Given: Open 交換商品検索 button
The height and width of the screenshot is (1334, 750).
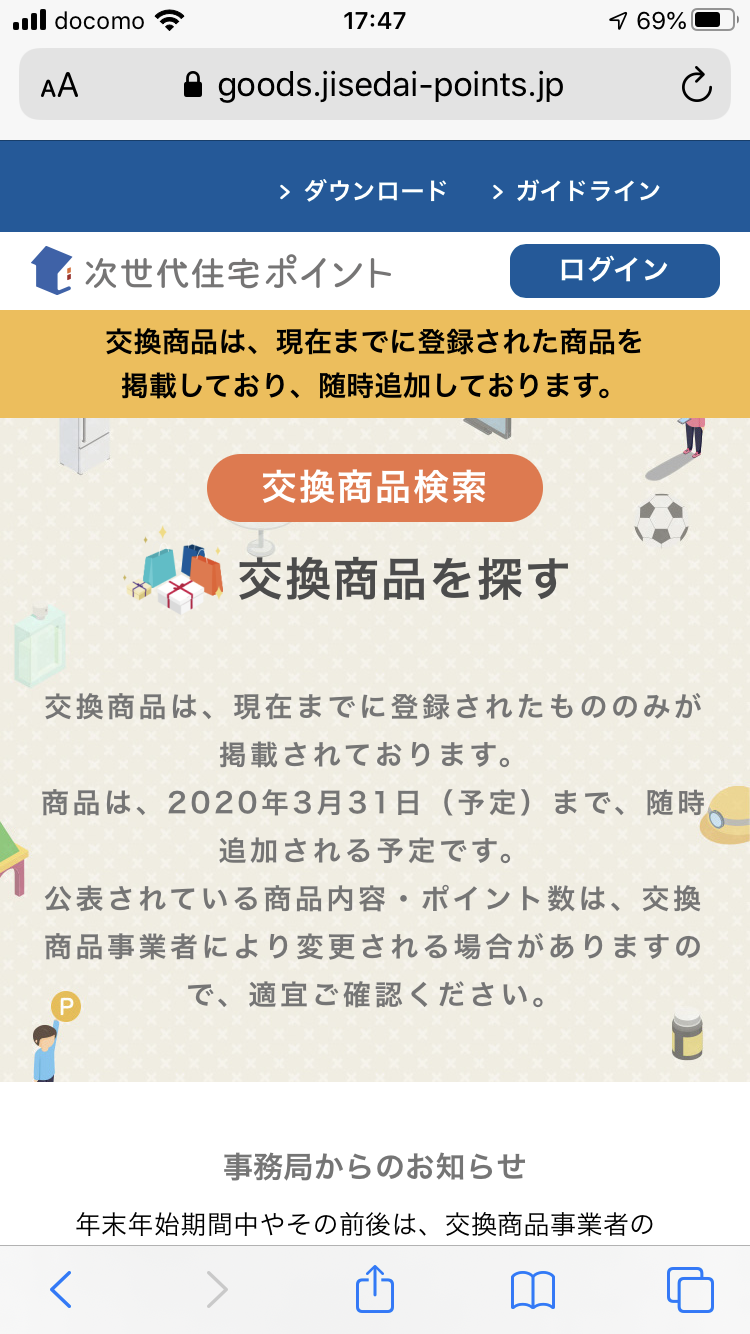Looking at the screenshot, I should click(375, 488).
